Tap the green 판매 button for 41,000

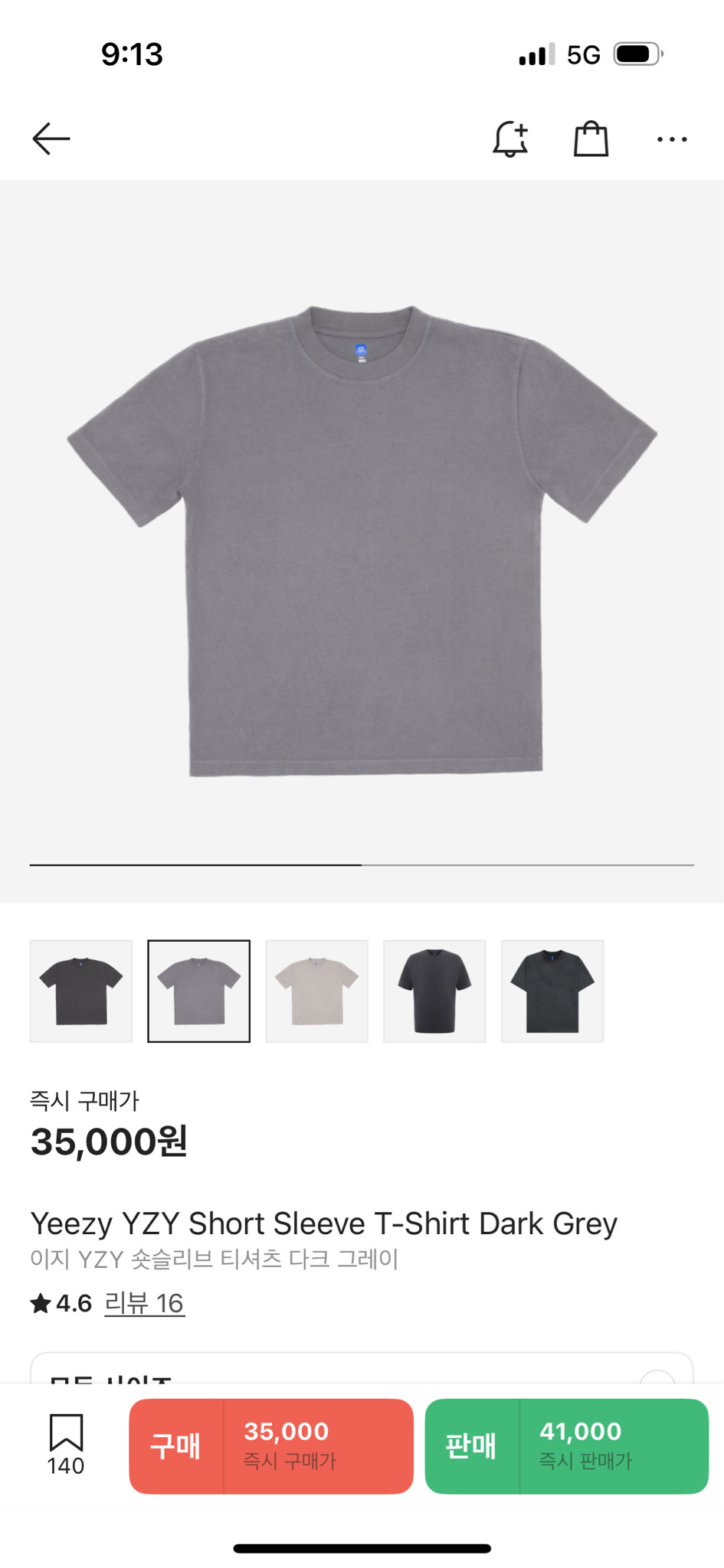pos(566,1445)
